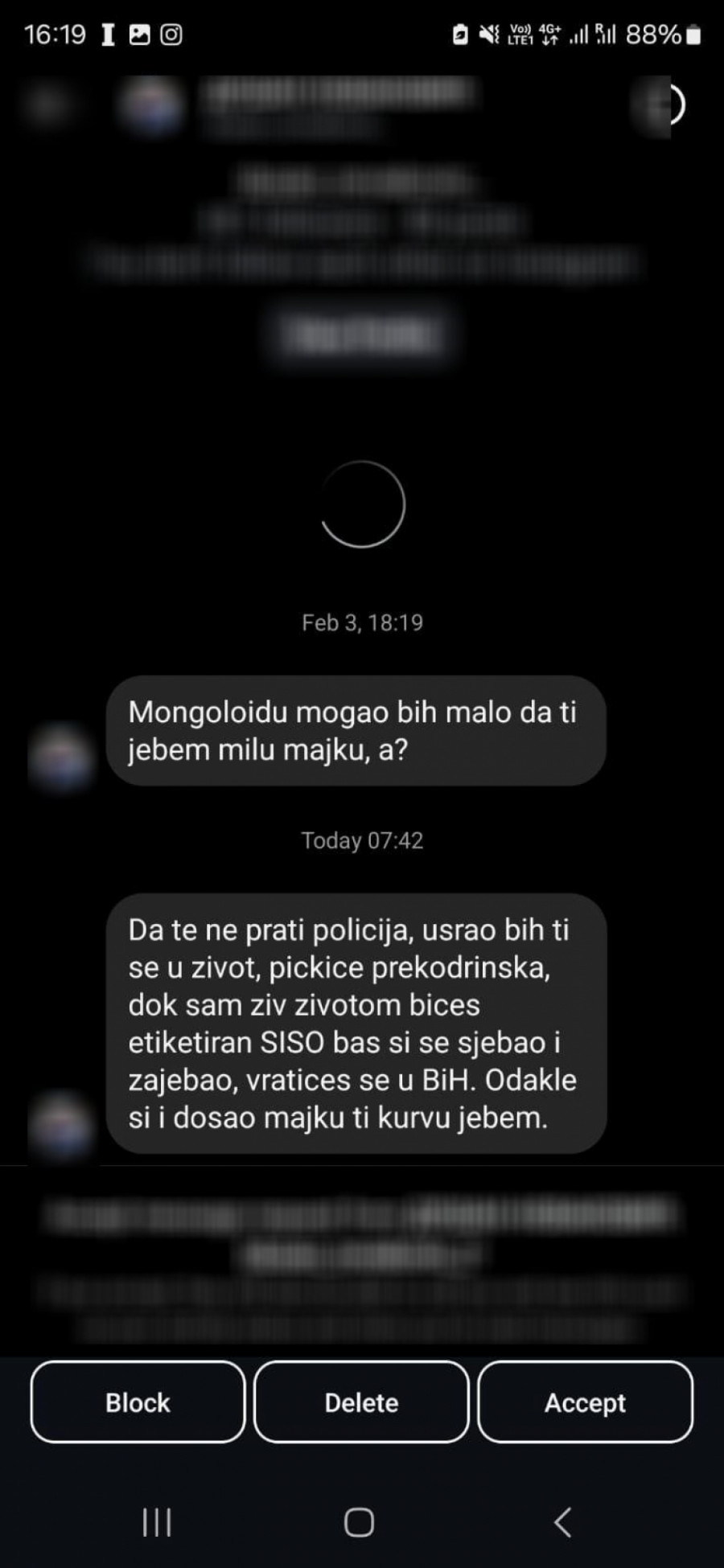Block this message request sender
The image size is (724, 1568).
(x=138, y=1403)
